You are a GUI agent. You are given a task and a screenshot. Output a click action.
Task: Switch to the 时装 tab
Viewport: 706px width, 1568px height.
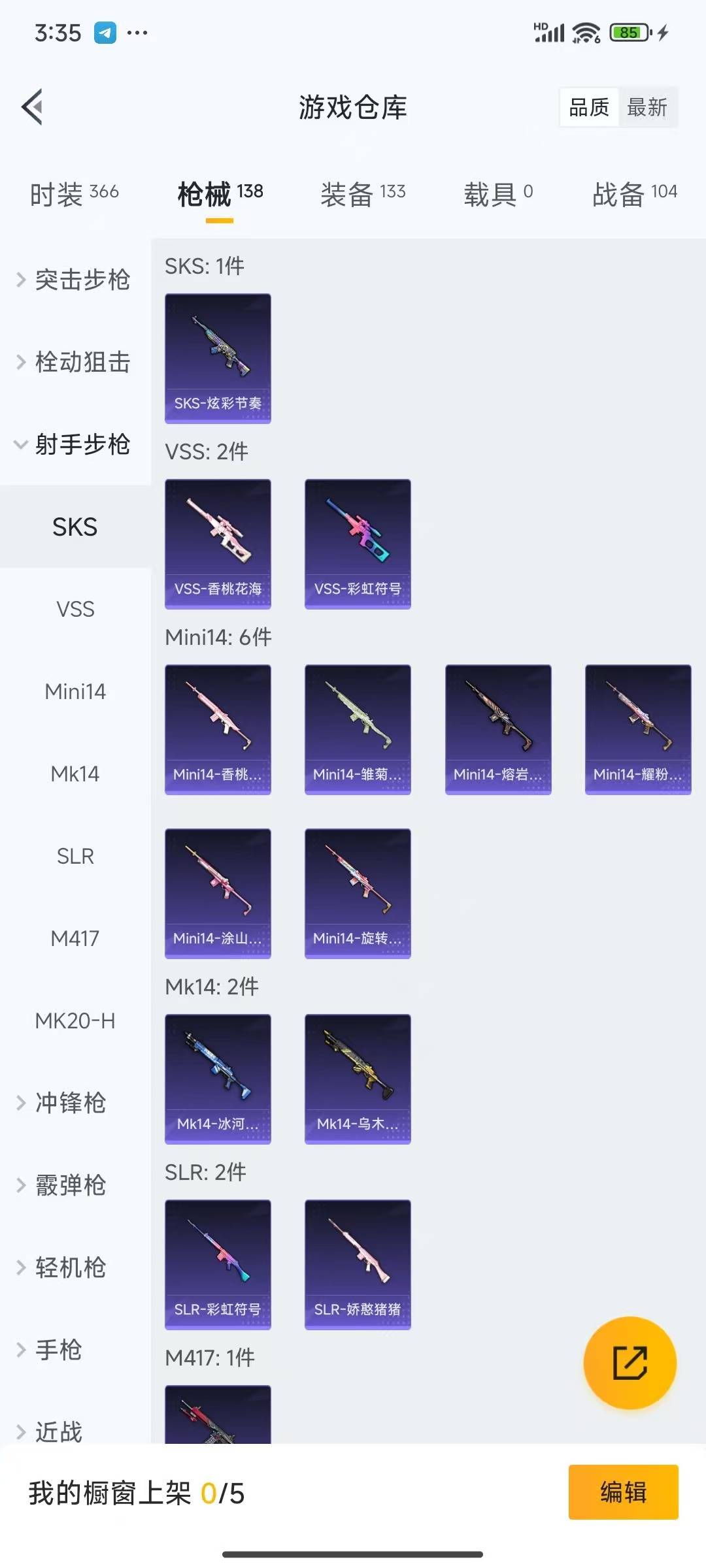74,194
